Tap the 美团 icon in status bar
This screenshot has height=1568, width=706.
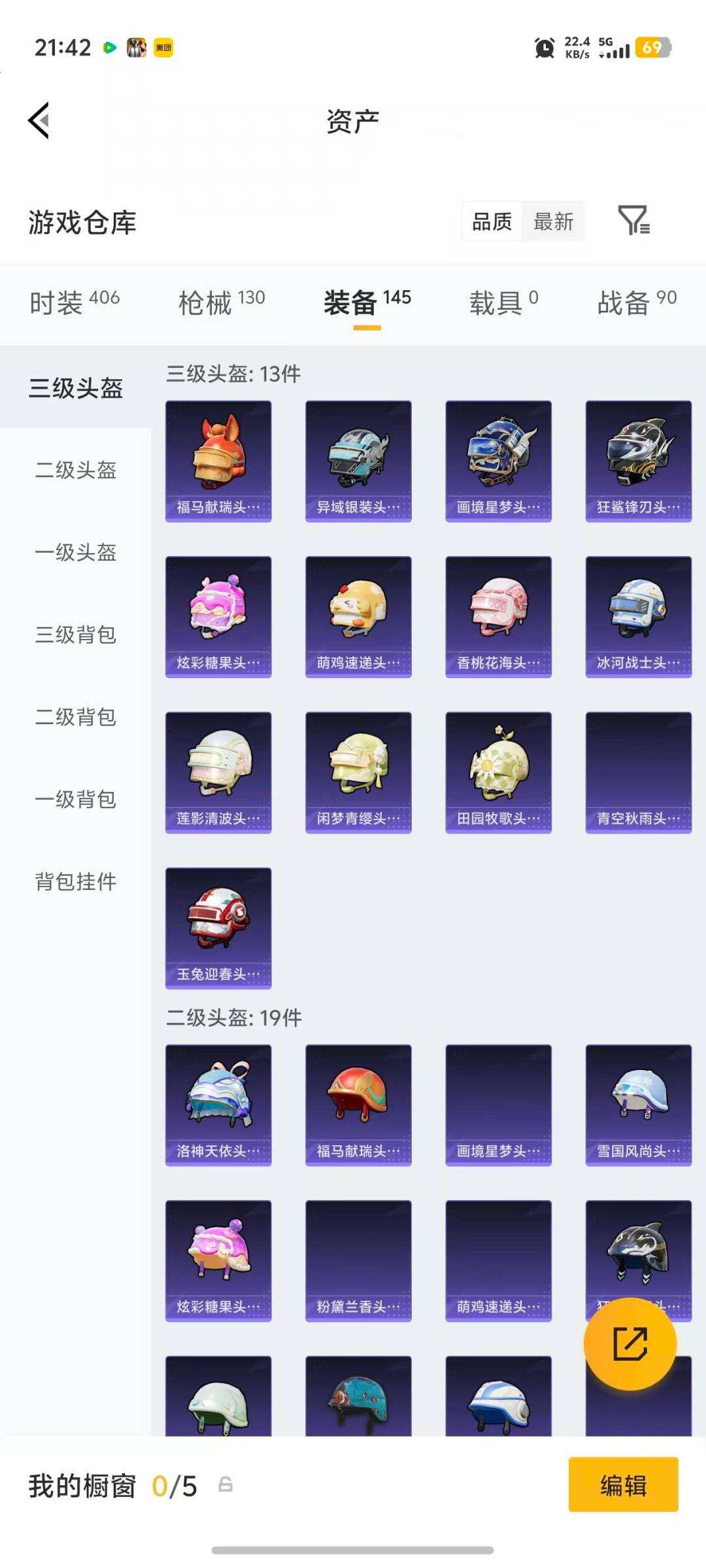coord(165,47)
